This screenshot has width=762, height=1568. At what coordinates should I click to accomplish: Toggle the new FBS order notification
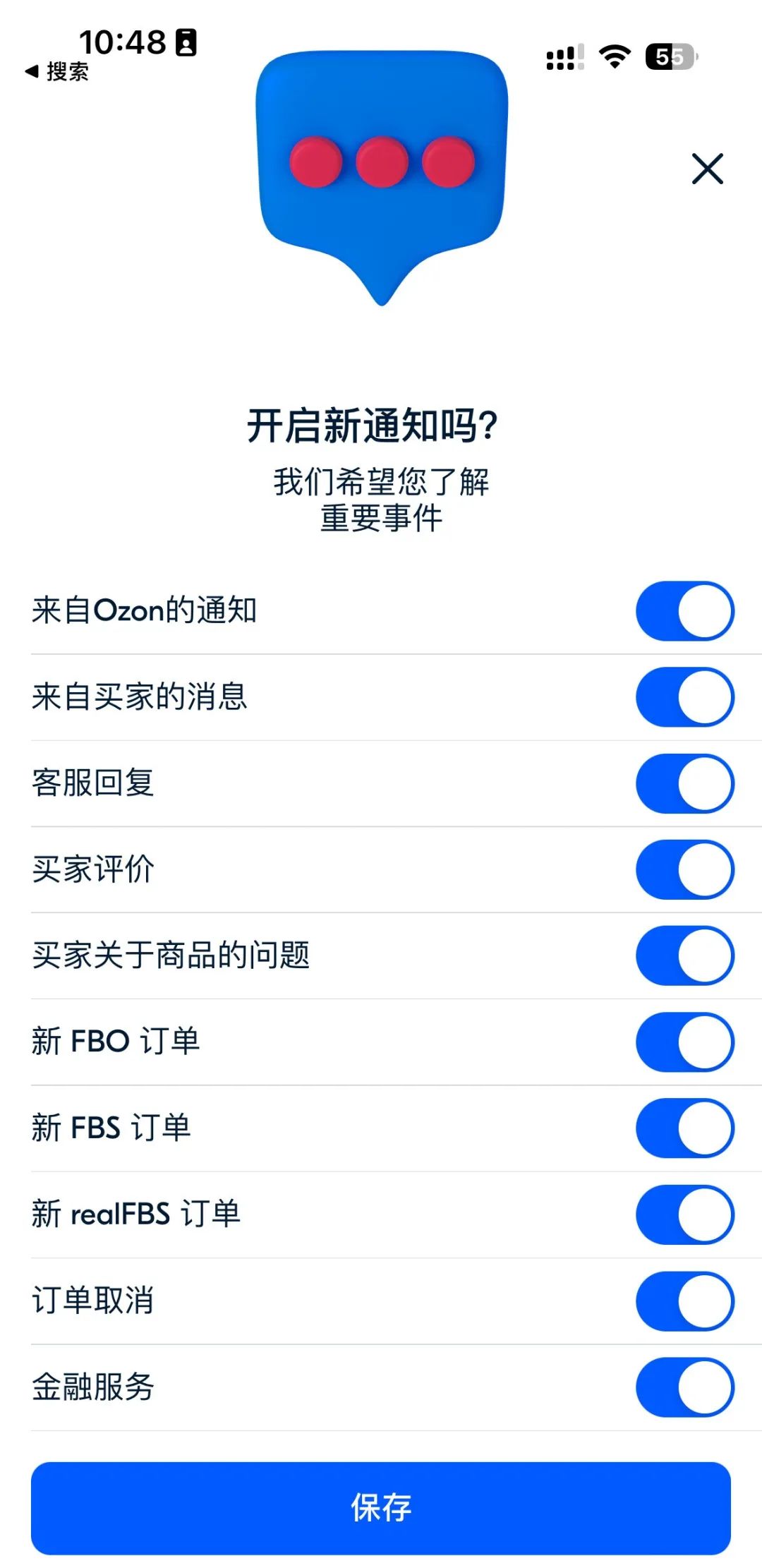(685, 1128)
